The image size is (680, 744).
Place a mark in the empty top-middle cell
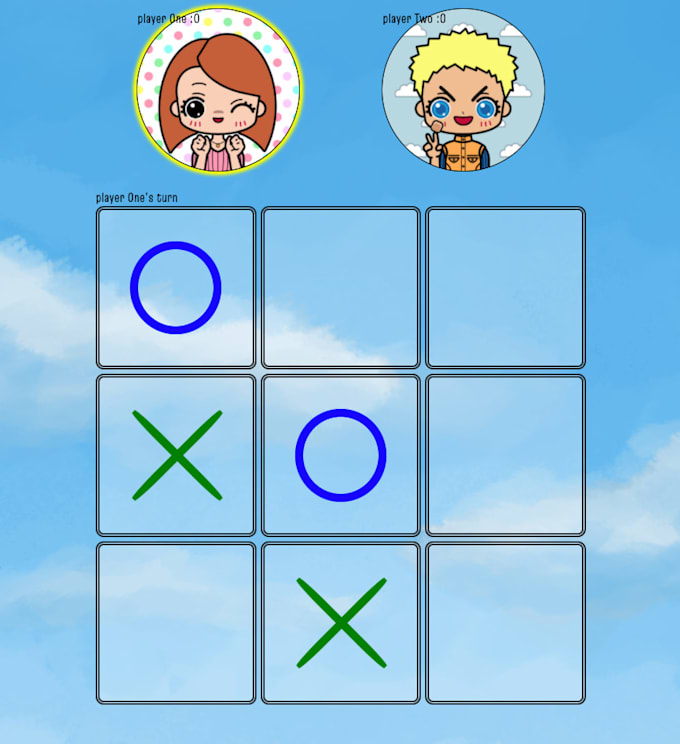coord(340,288)
